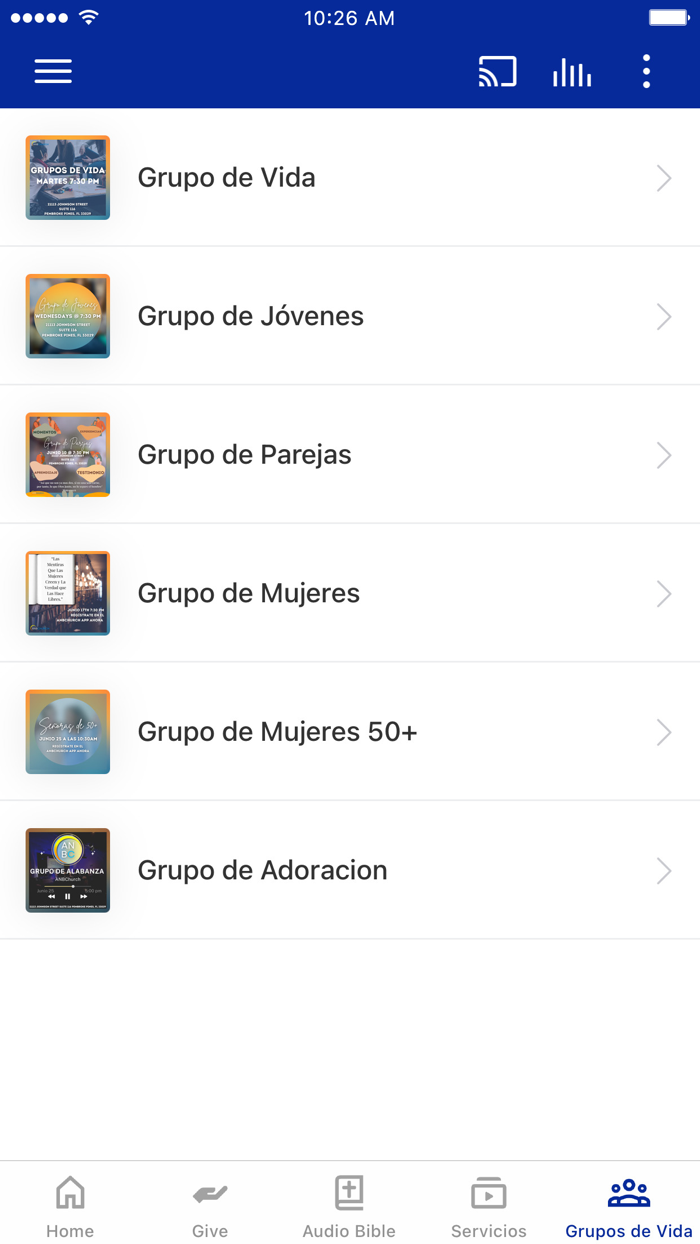
Task: Go to the Home tab
Action: pos(70,1205)
